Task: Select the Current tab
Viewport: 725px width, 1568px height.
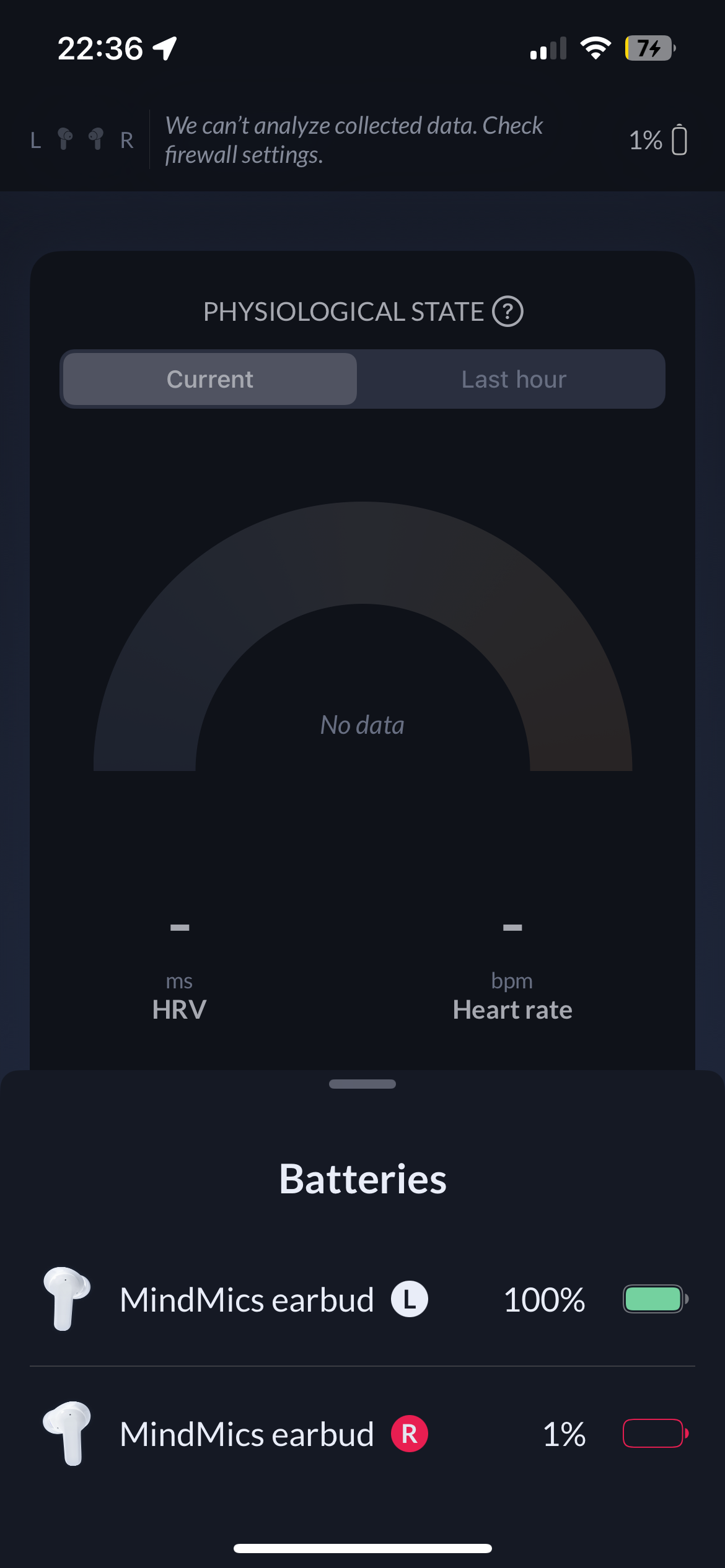Action: tap(210, 379)
